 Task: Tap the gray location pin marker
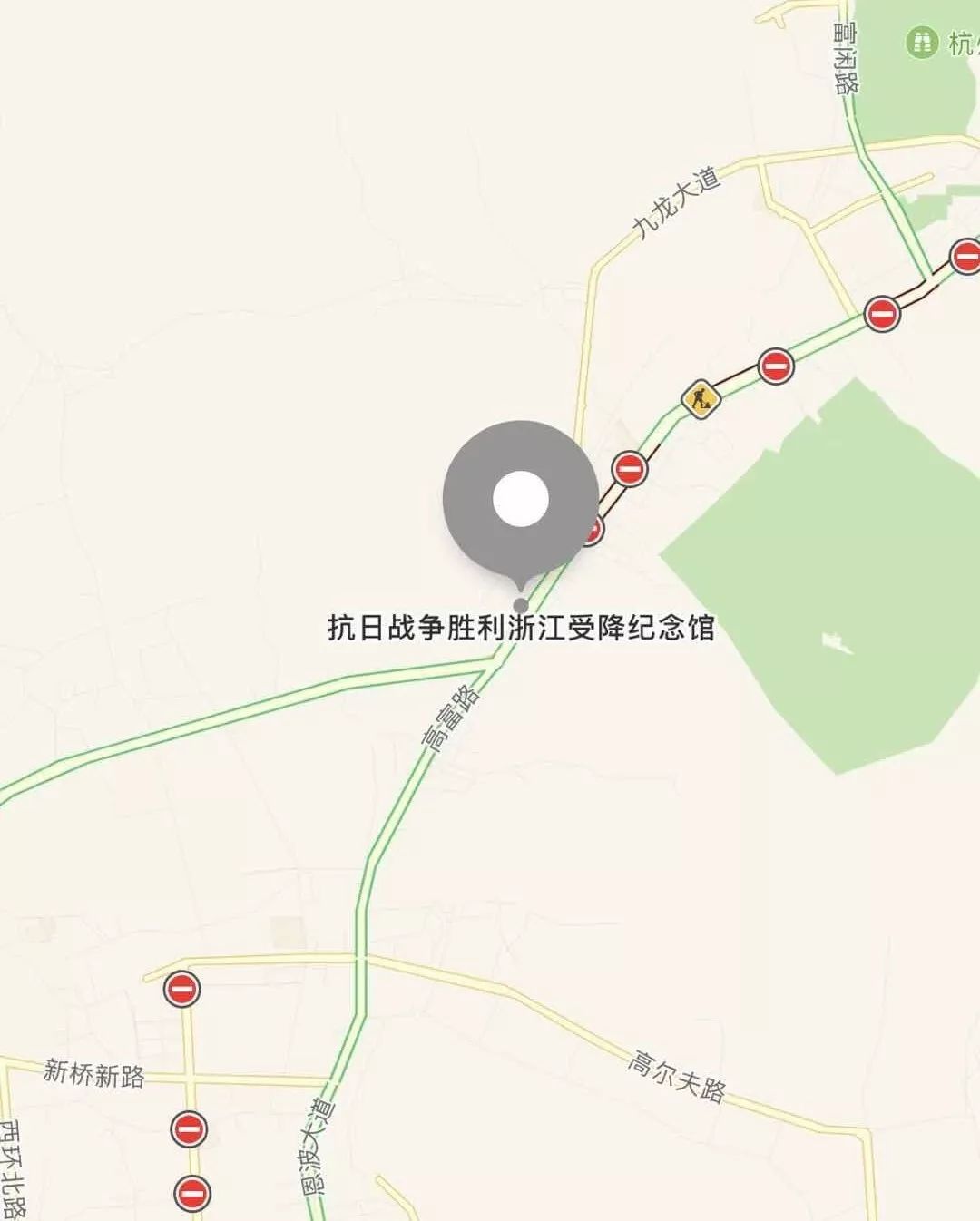[x=520, y=498]
